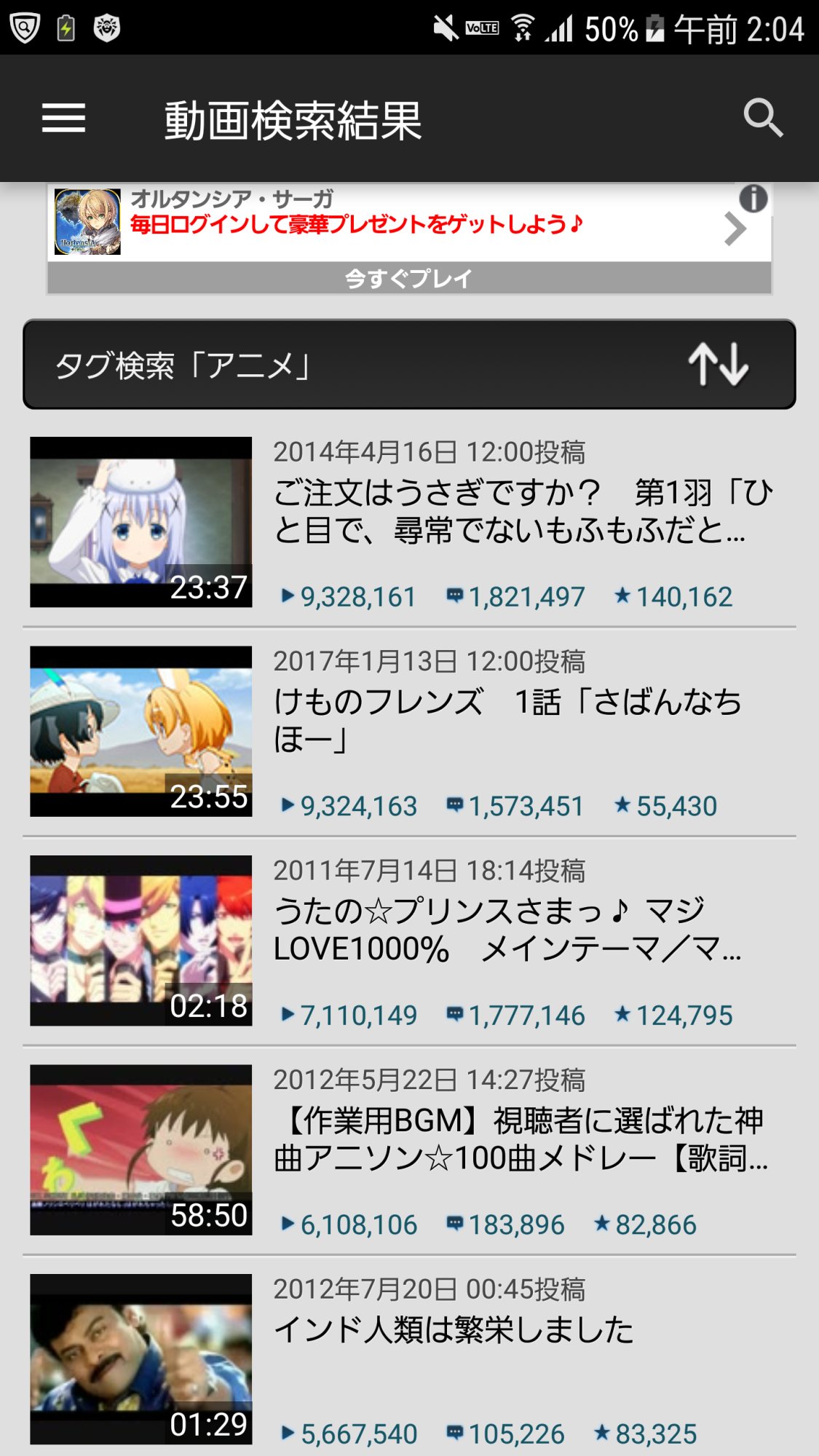
Task: View ad info icon on banner
Action: tap(753, 198)
